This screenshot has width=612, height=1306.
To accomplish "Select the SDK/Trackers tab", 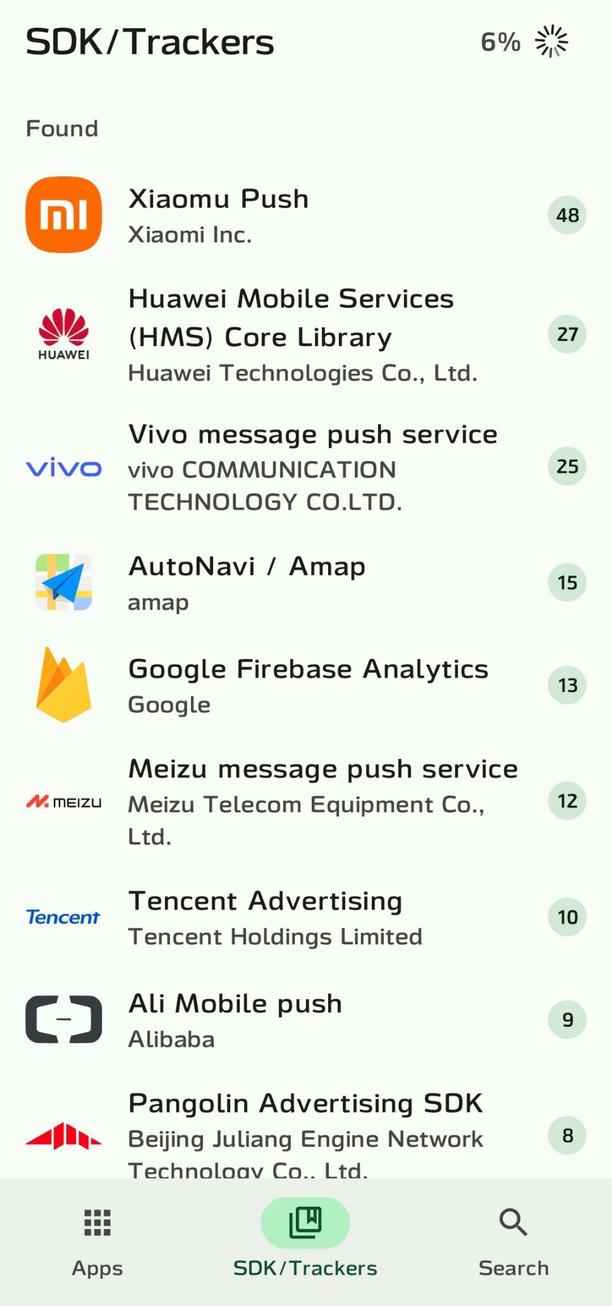I will point(305,1240).
